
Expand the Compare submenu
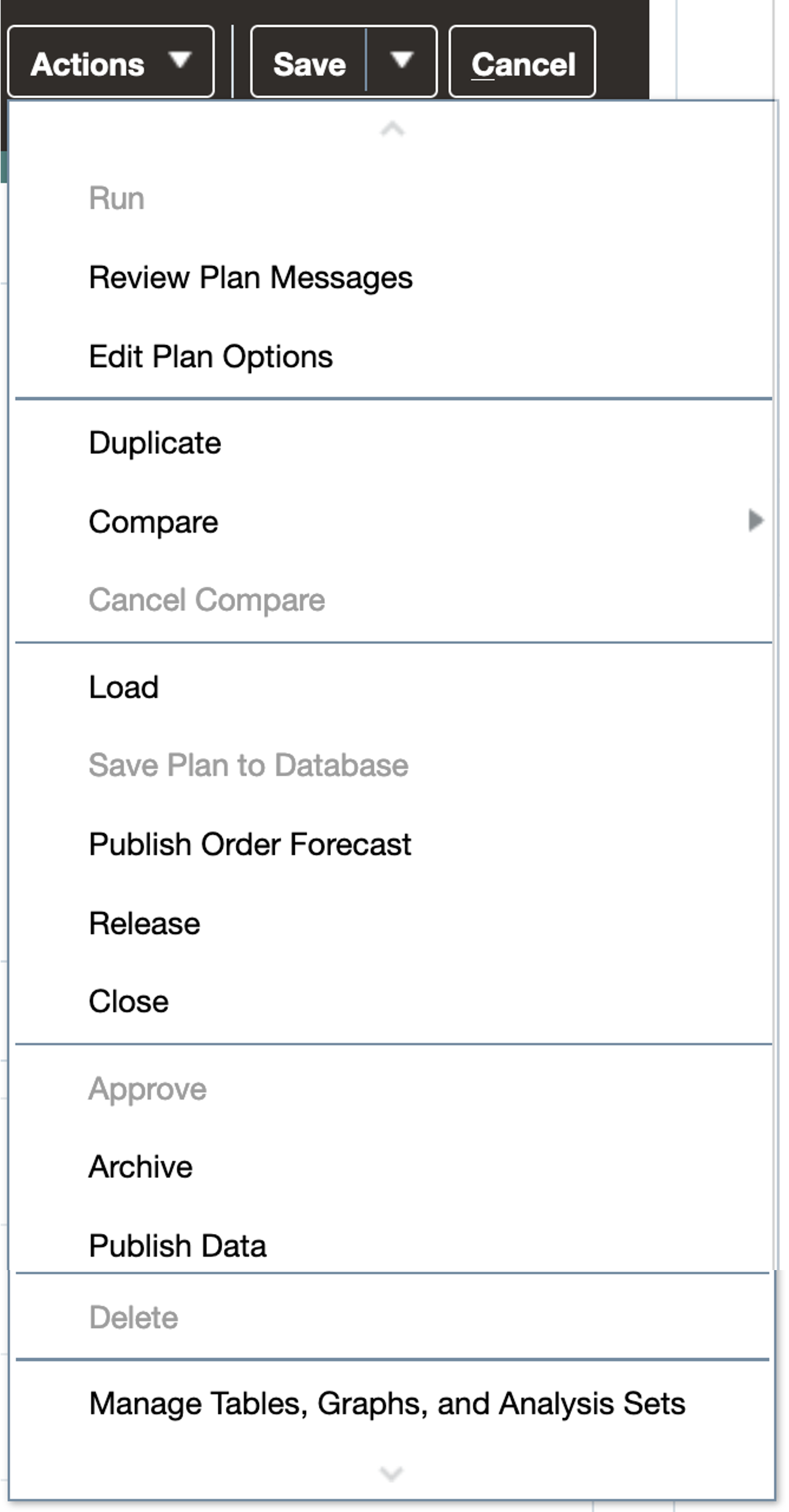(x=153, y=522)
